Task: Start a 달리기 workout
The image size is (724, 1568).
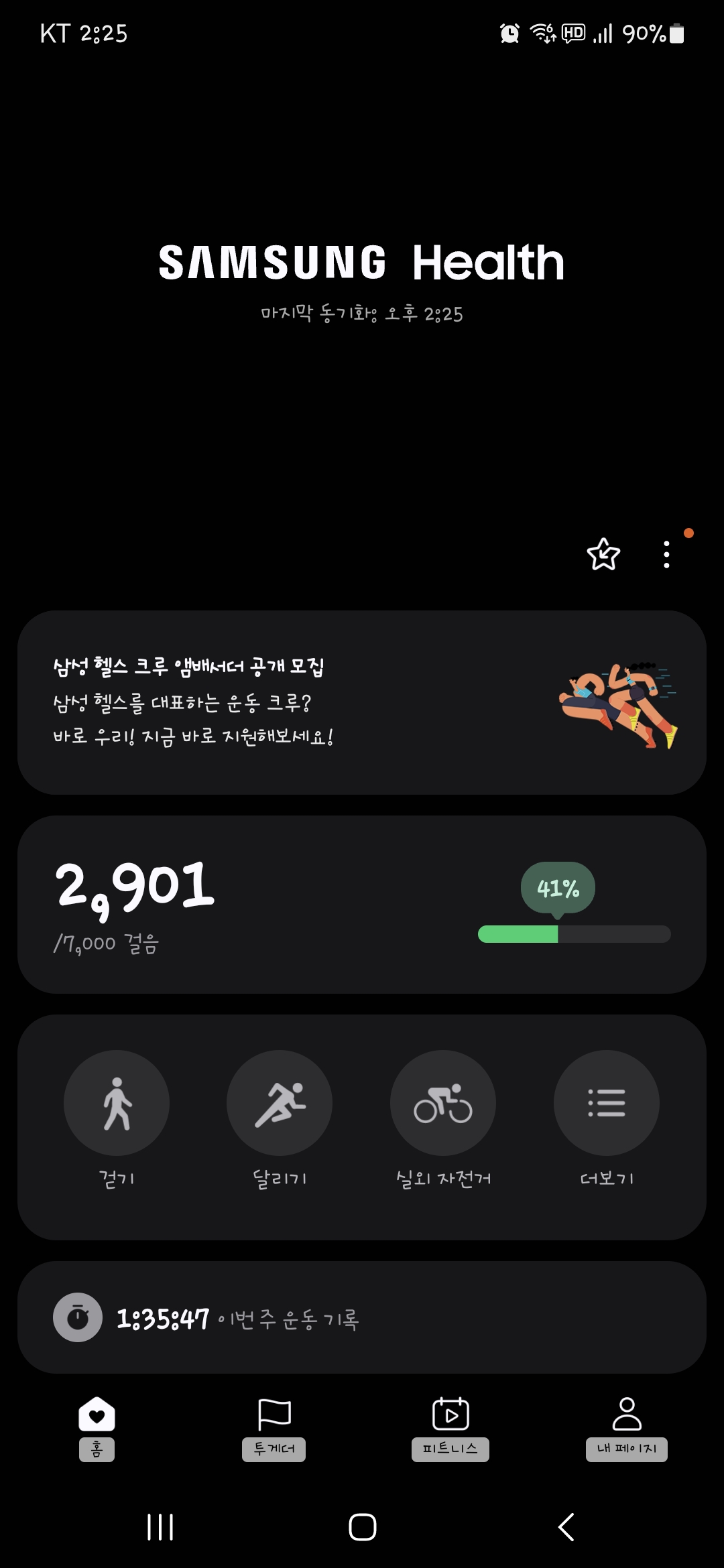Action: coord(280,1103)
